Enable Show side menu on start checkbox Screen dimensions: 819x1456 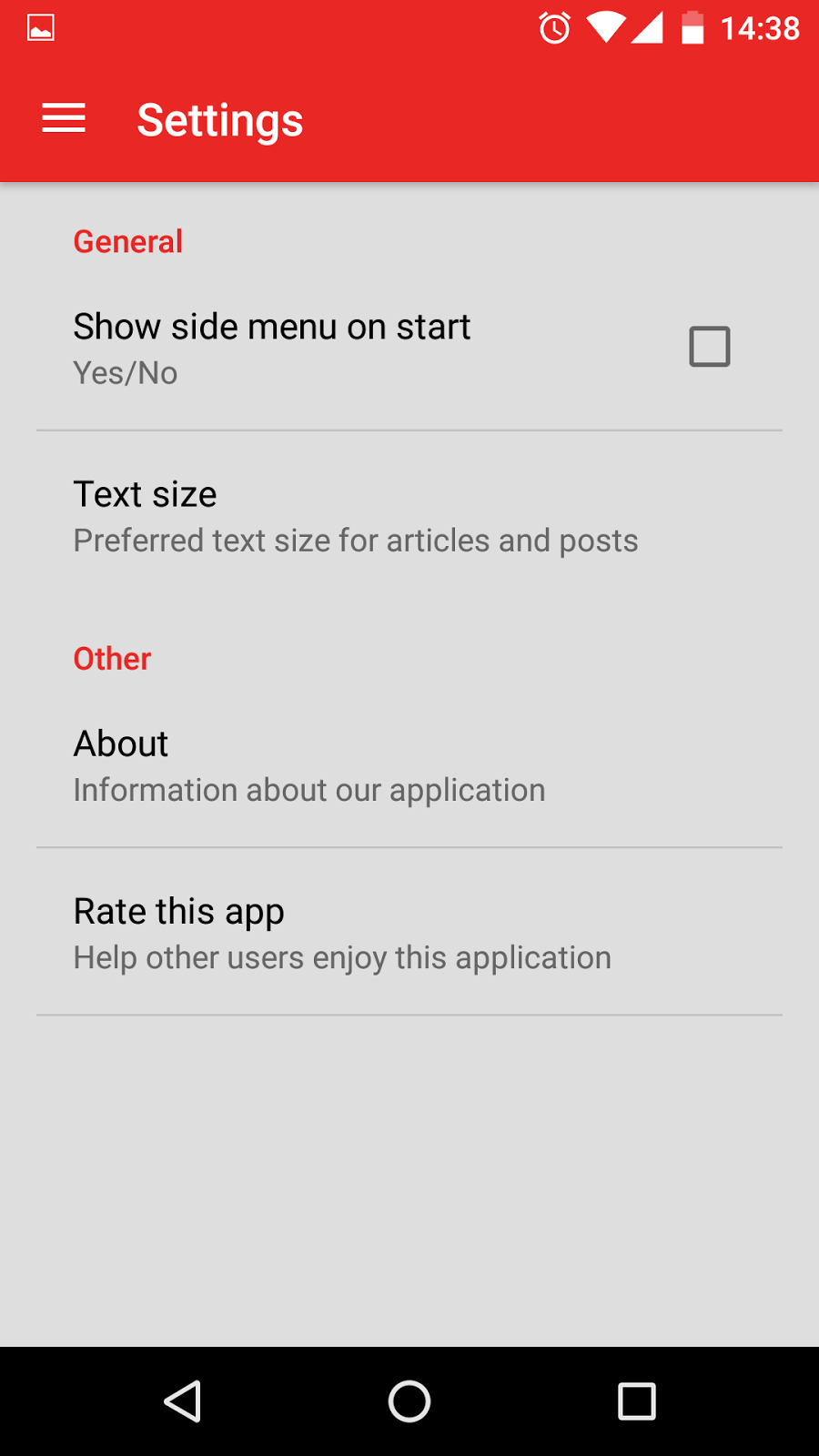pyautogui.click(x=709, y=347)
